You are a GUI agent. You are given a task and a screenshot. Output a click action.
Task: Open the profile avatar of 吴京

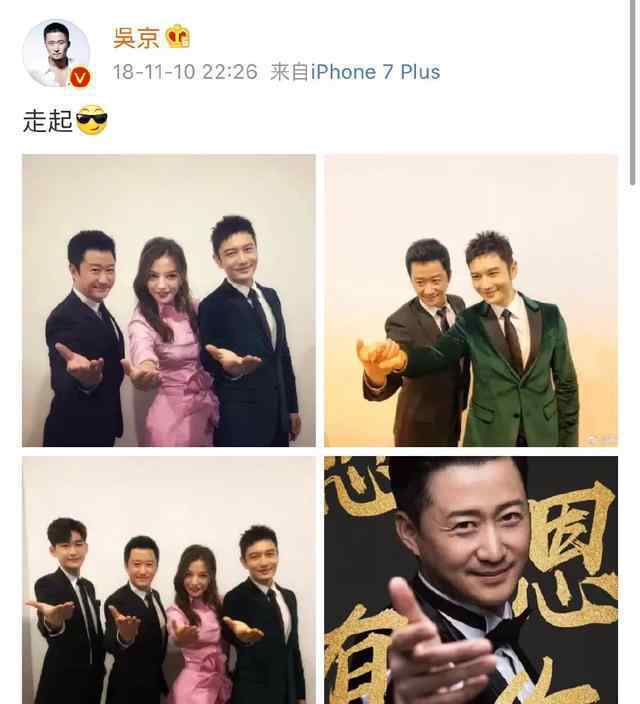click(x=56, y=53)
